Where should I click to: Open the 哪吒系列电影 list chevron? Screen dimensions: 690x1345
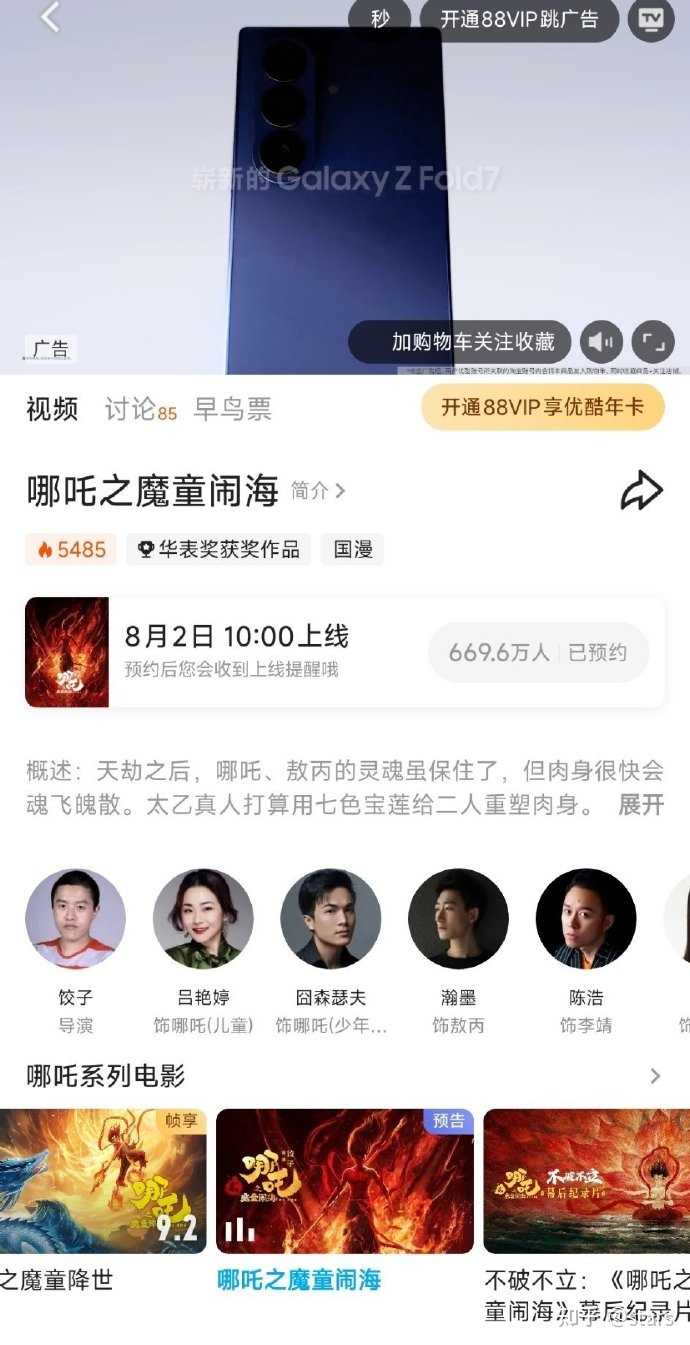click(x=655, y=1076)
